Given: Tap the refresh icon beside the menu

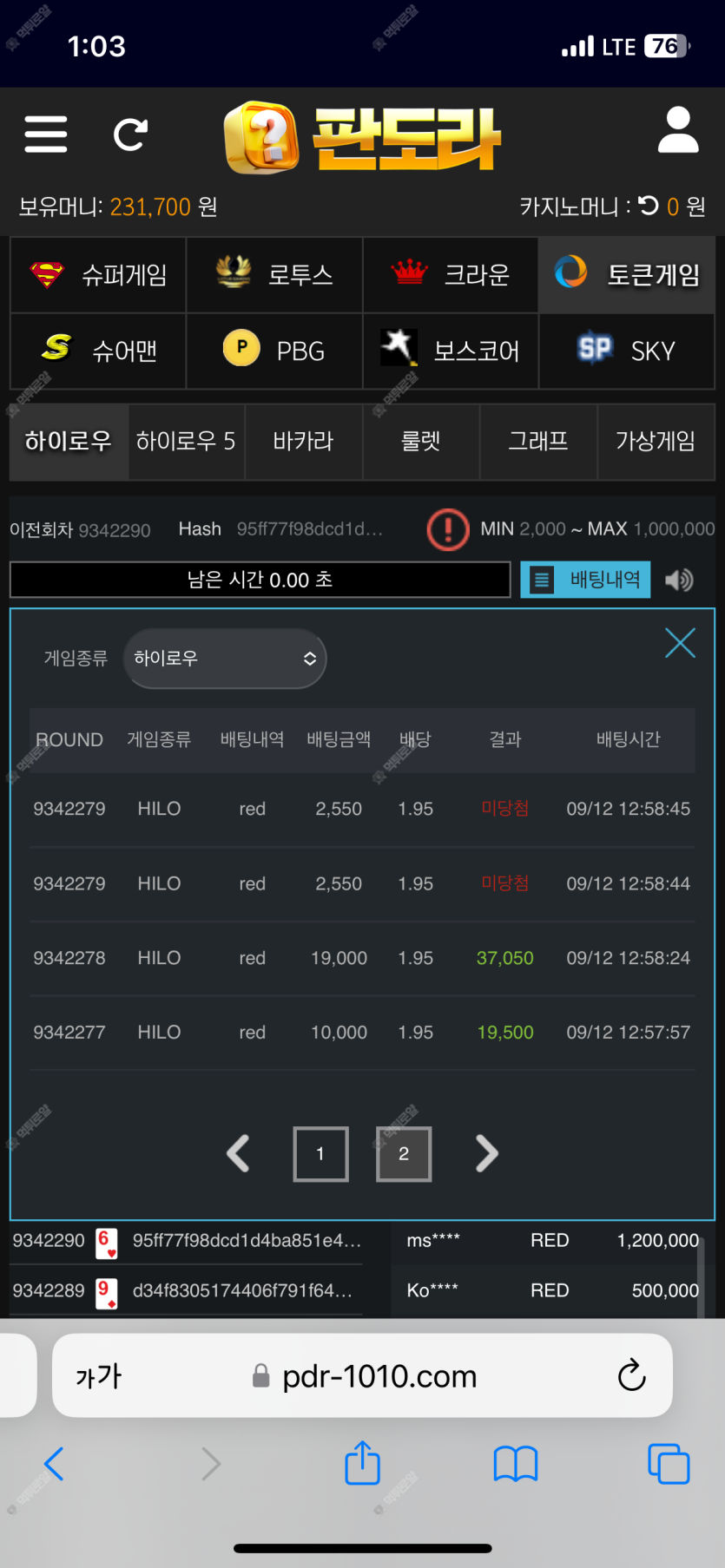Looking at the screenshot, I should pyautogui.click(x=130, y=134).
